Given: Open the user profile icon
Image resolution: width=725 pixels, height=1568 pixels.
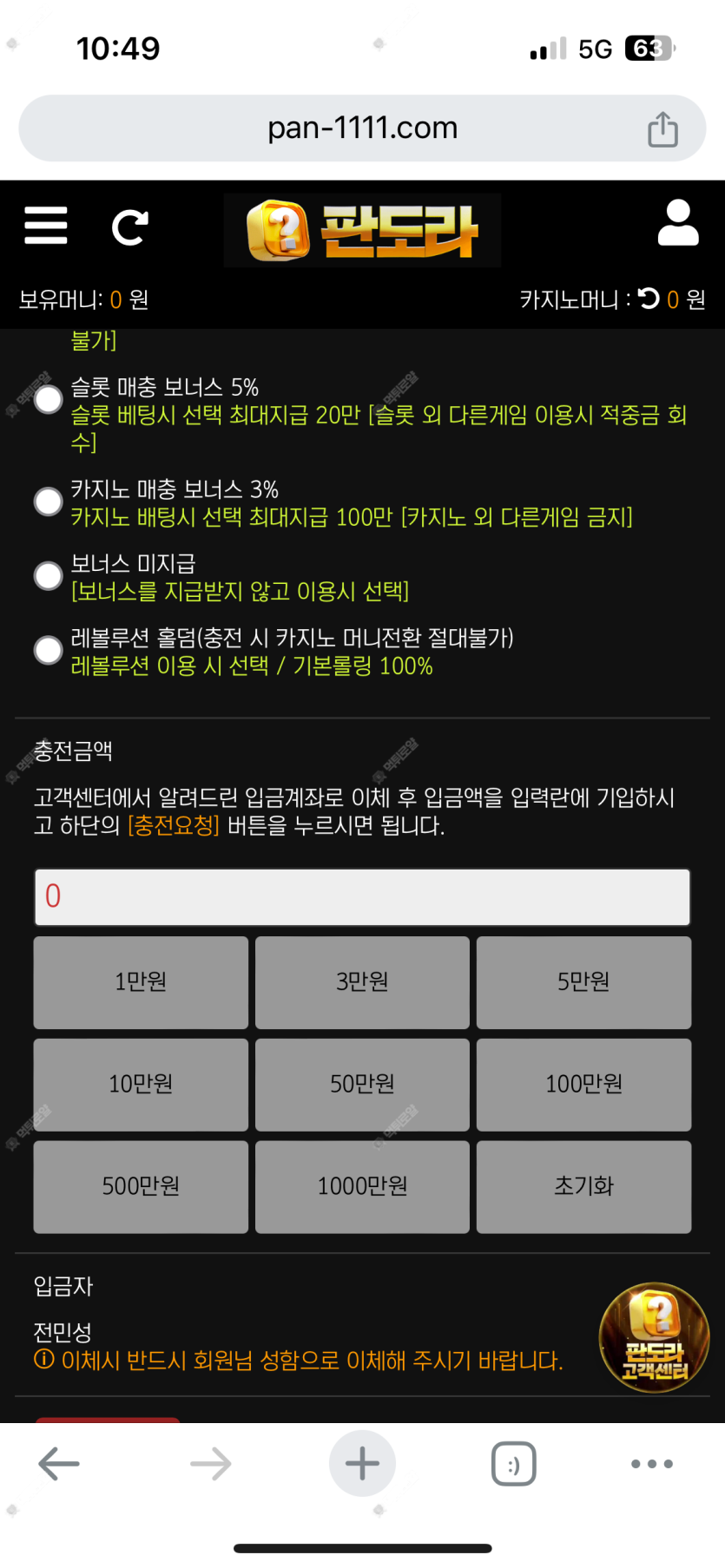Looking at the screenshot, I should pyautogui.click(x=678, y=224).
